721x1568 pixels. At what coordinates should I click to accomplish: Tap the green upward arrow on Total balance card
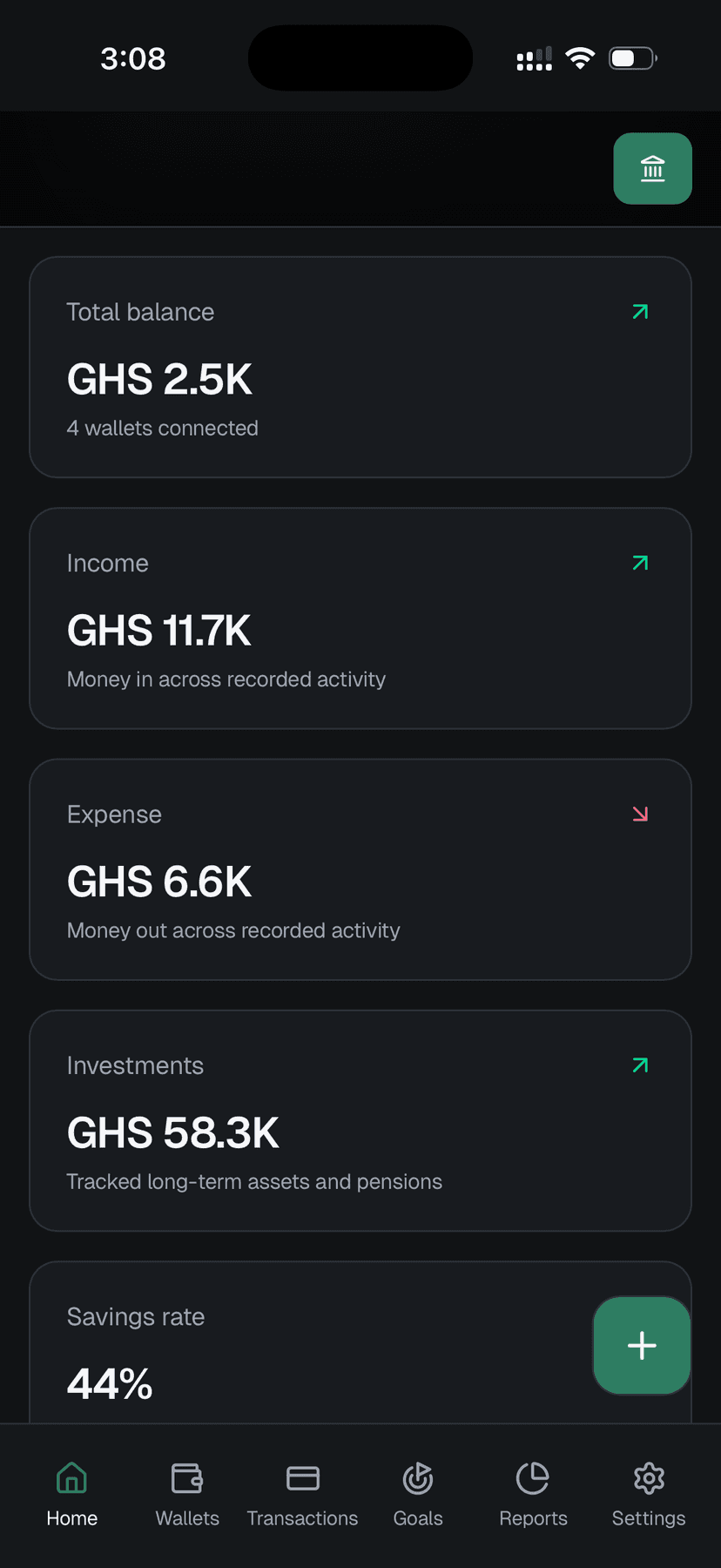[640, 311]
